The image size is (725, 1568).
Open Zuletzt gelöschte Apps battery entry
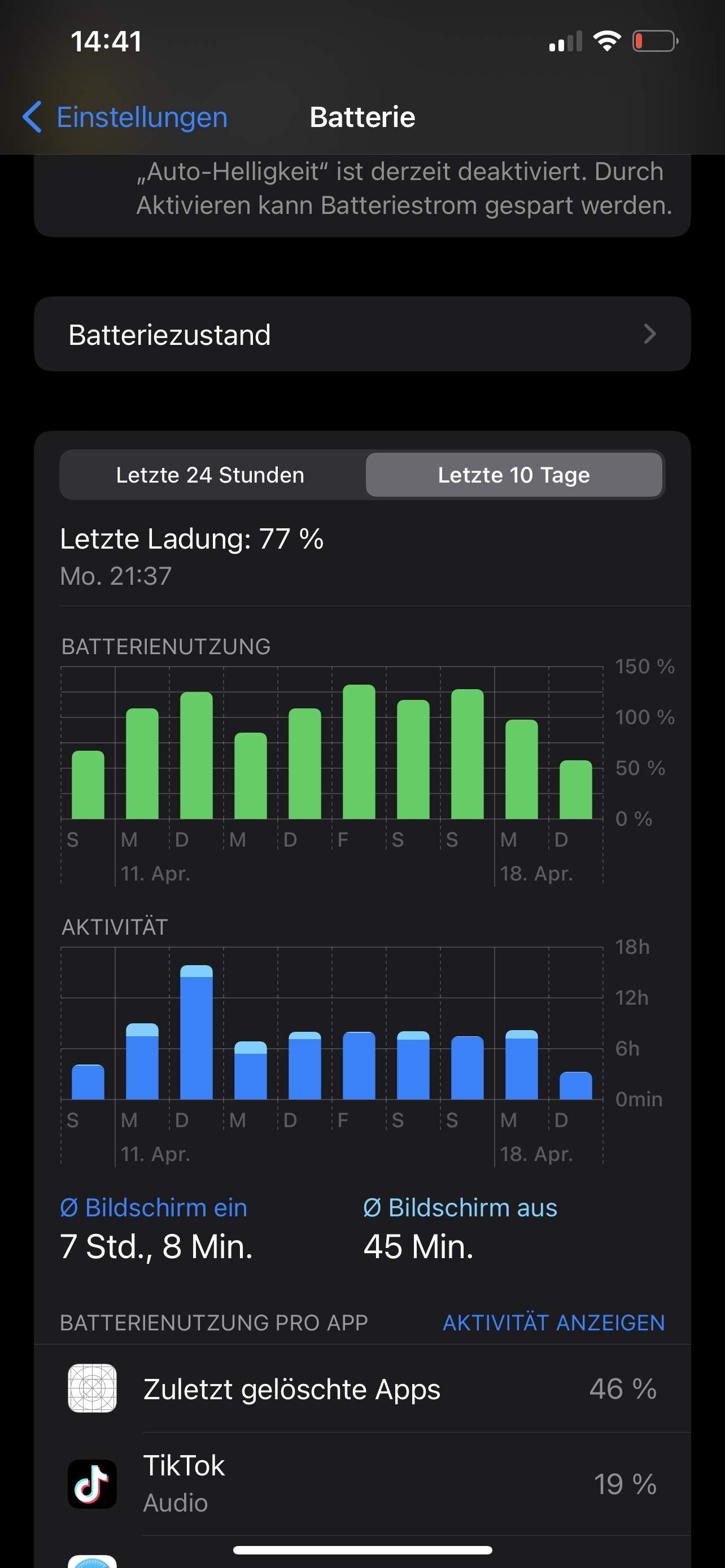point(362,1389)
